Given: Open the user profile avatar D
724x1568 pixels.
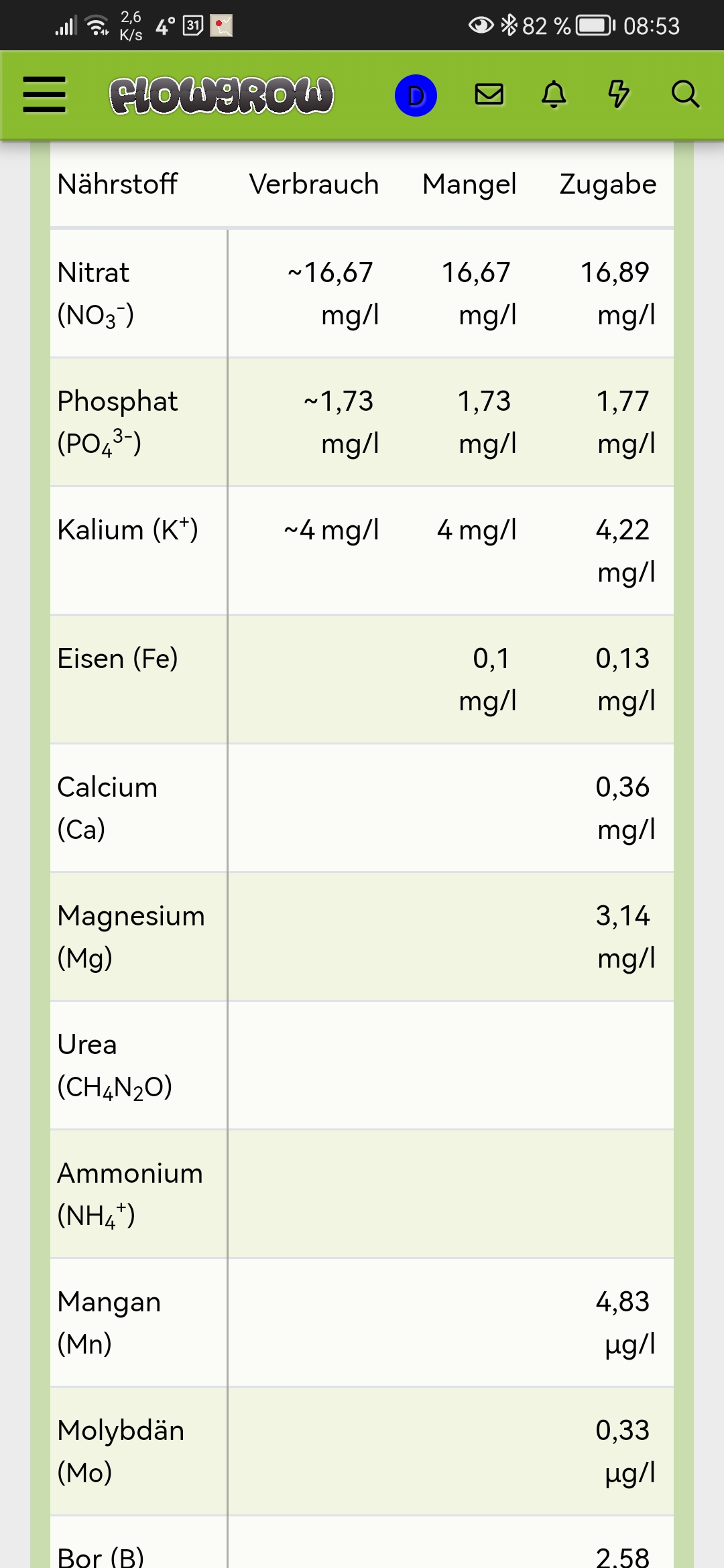Looking at the screenshot, I should coord(416,95).
